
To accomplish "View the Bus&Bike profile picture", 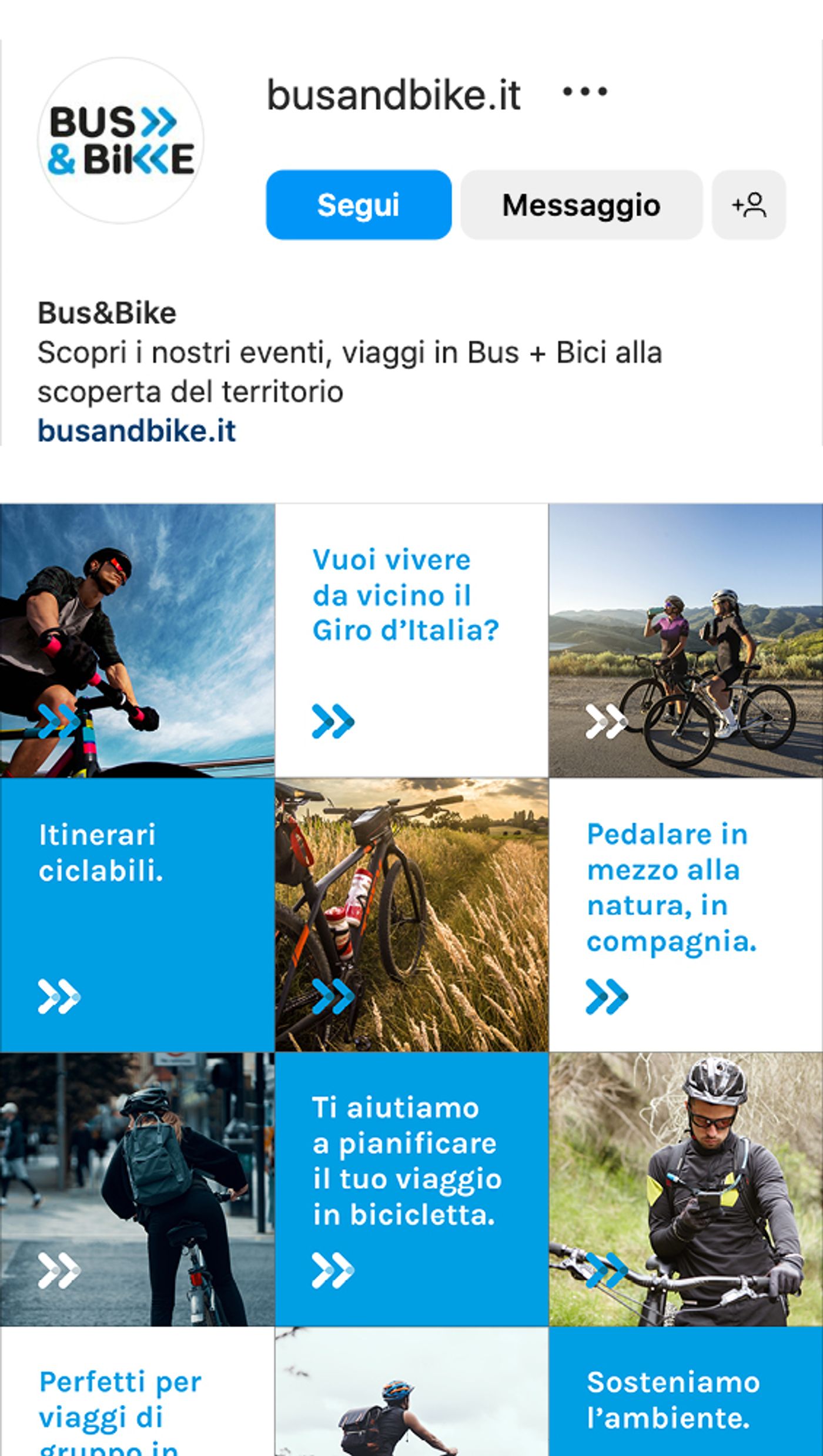I will [x=121, y=140].
